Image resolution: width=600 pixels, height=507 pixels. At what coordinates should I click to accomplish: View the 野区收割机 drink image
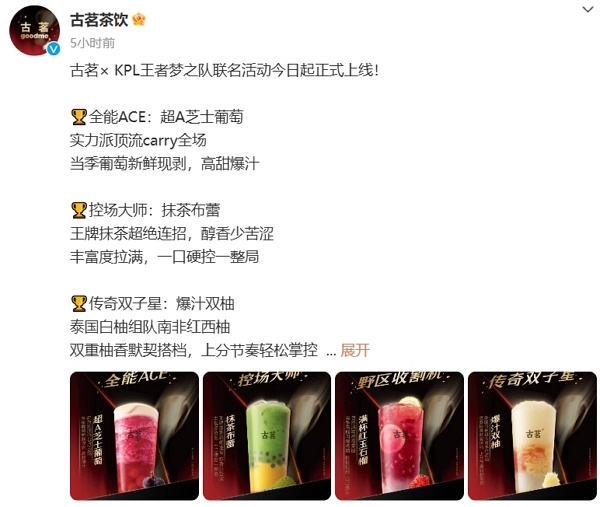pos(399,435)
